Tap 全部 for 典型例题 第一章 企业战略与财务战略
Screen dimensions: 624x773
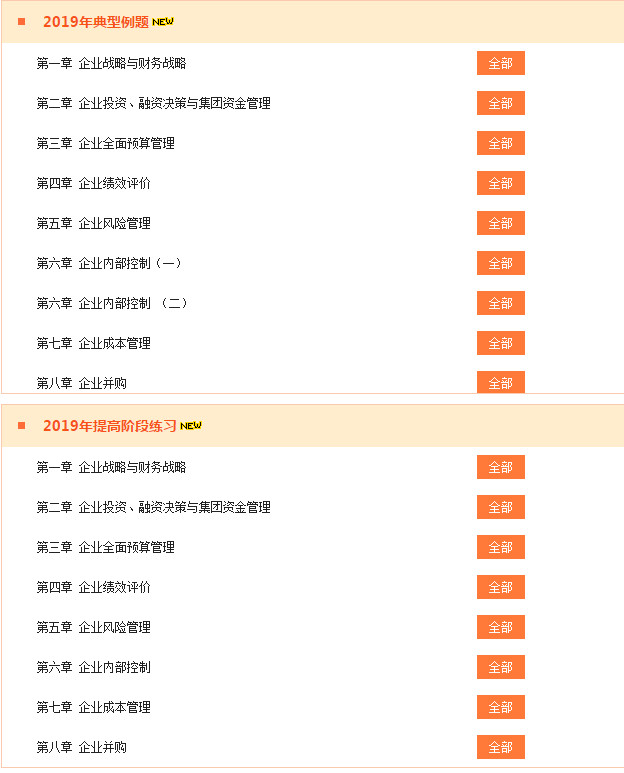click(500, 63)
